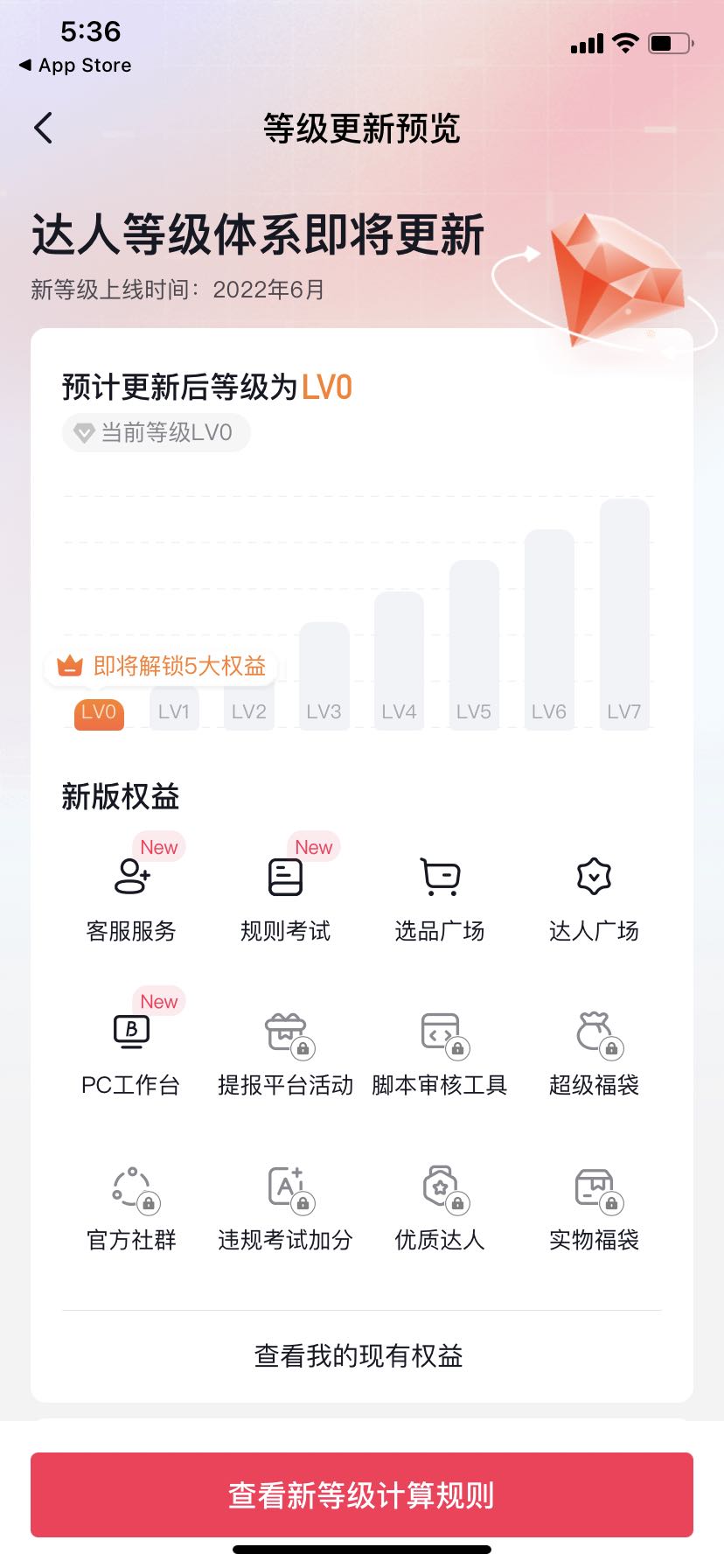Open 查看我的现有权益 link

click(359, 1355)
